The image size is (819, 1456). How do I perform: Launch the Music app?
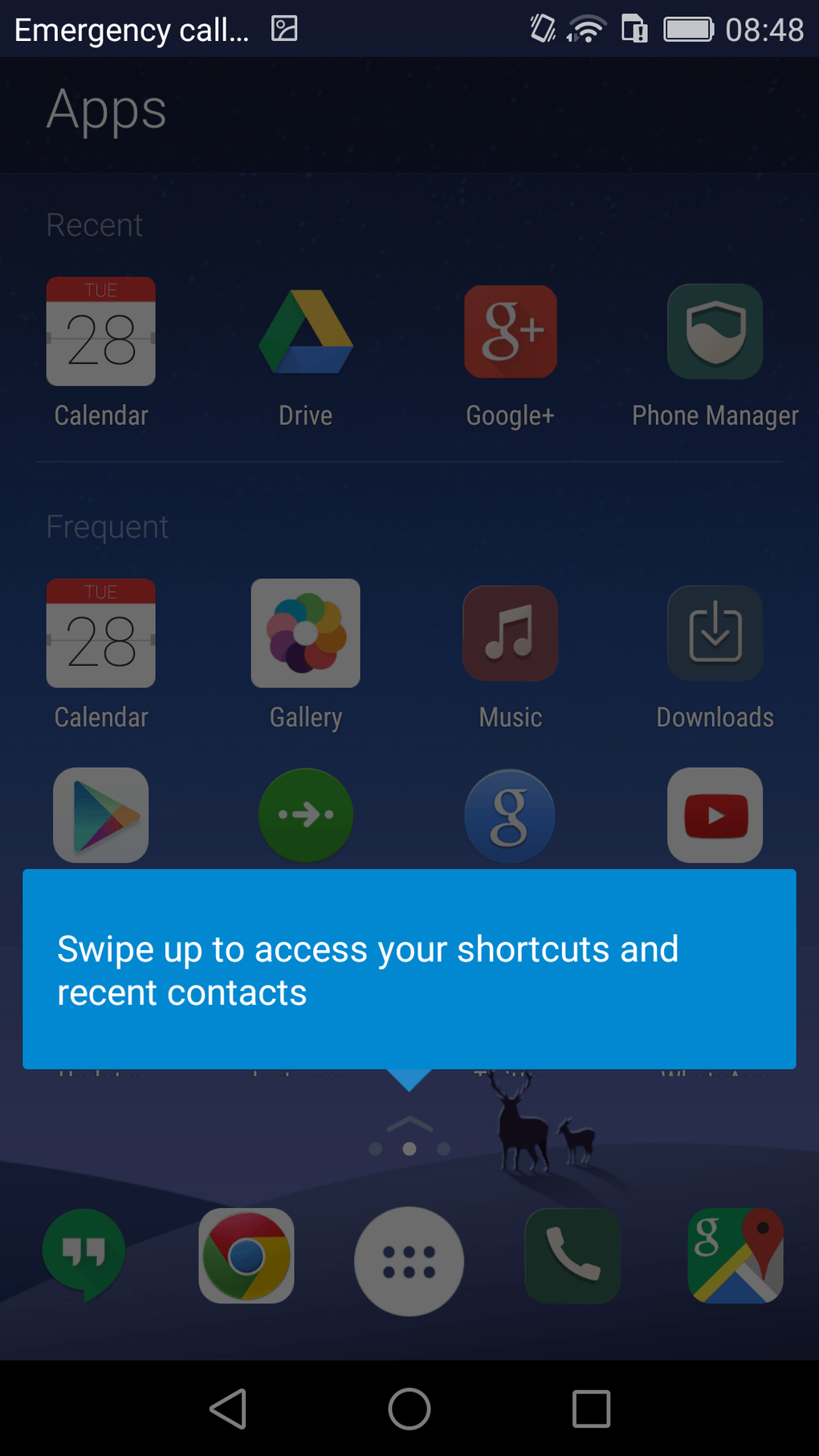pyautogui.click(x=510, y=634)
